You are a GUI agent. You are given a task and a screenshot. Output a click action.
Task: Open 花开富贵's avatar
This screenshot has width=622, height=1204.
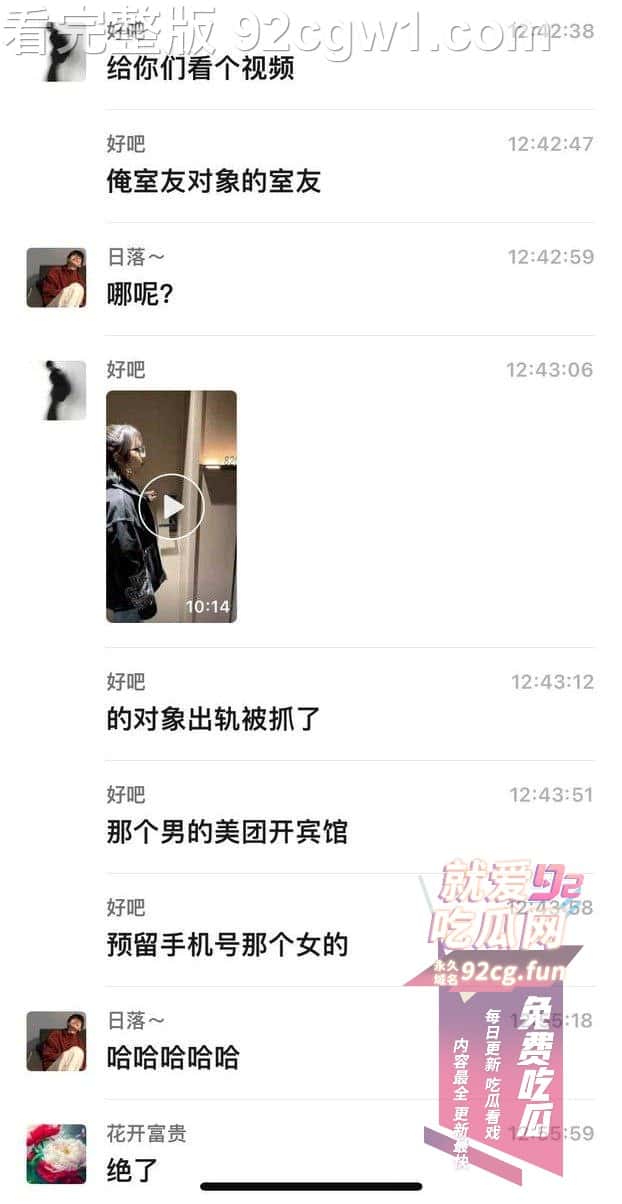56,1153
